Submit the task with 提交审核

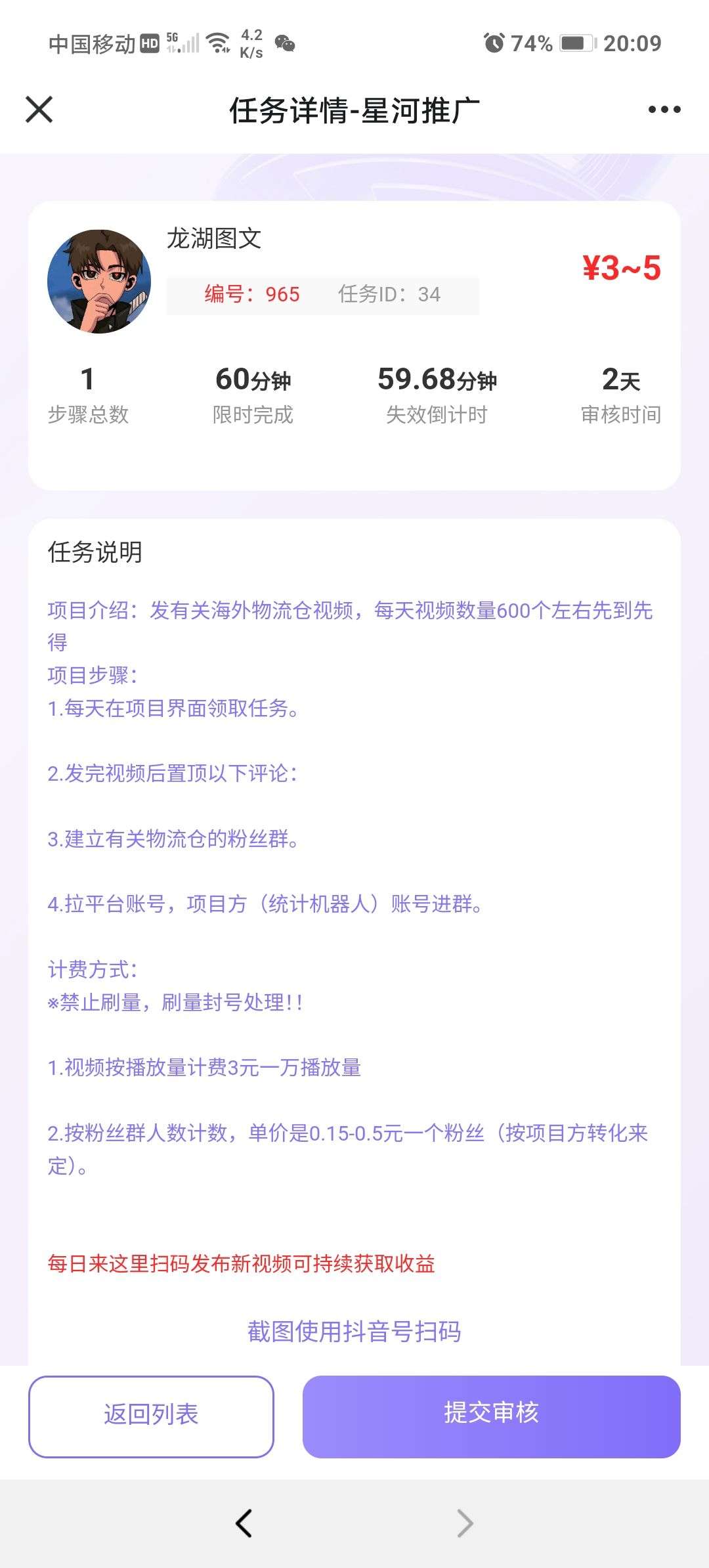[491, 1416]
